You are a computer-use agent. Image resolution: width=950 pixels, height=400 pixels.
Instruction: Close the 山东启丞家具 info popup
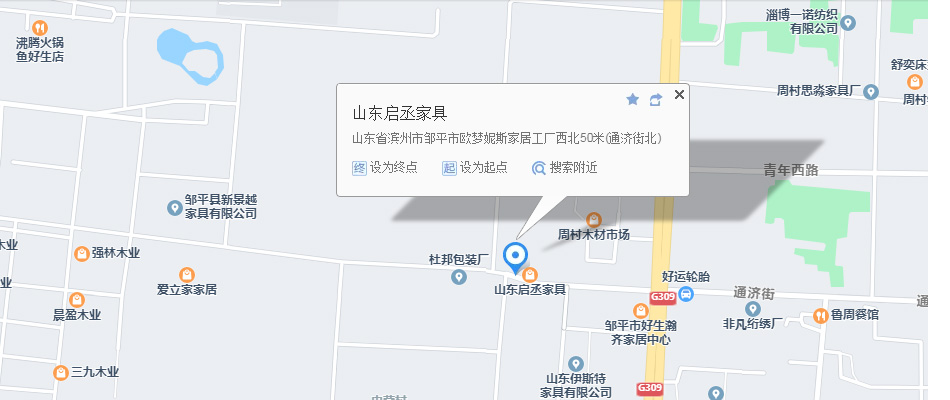pyautogui.click(x=680, y=95)
